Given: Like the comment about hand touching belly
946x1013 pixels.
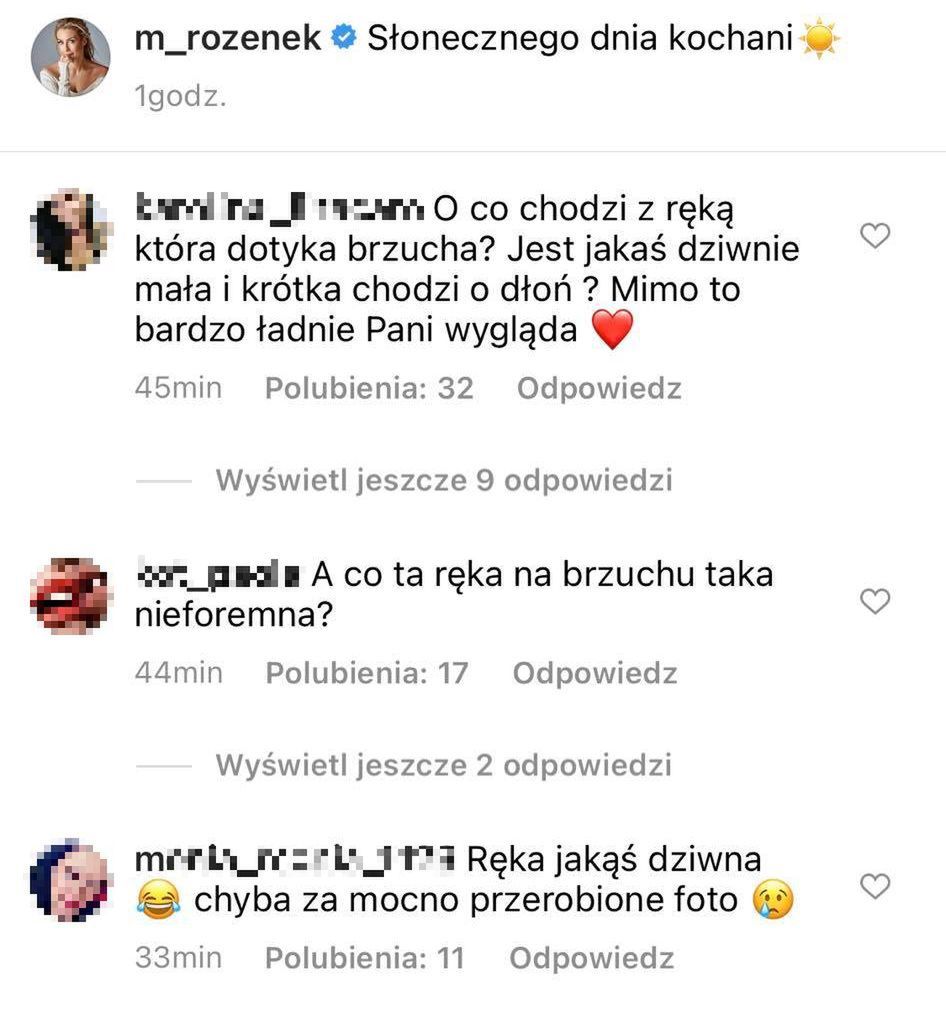Looking at the screenshot, I should click(875, 236).
